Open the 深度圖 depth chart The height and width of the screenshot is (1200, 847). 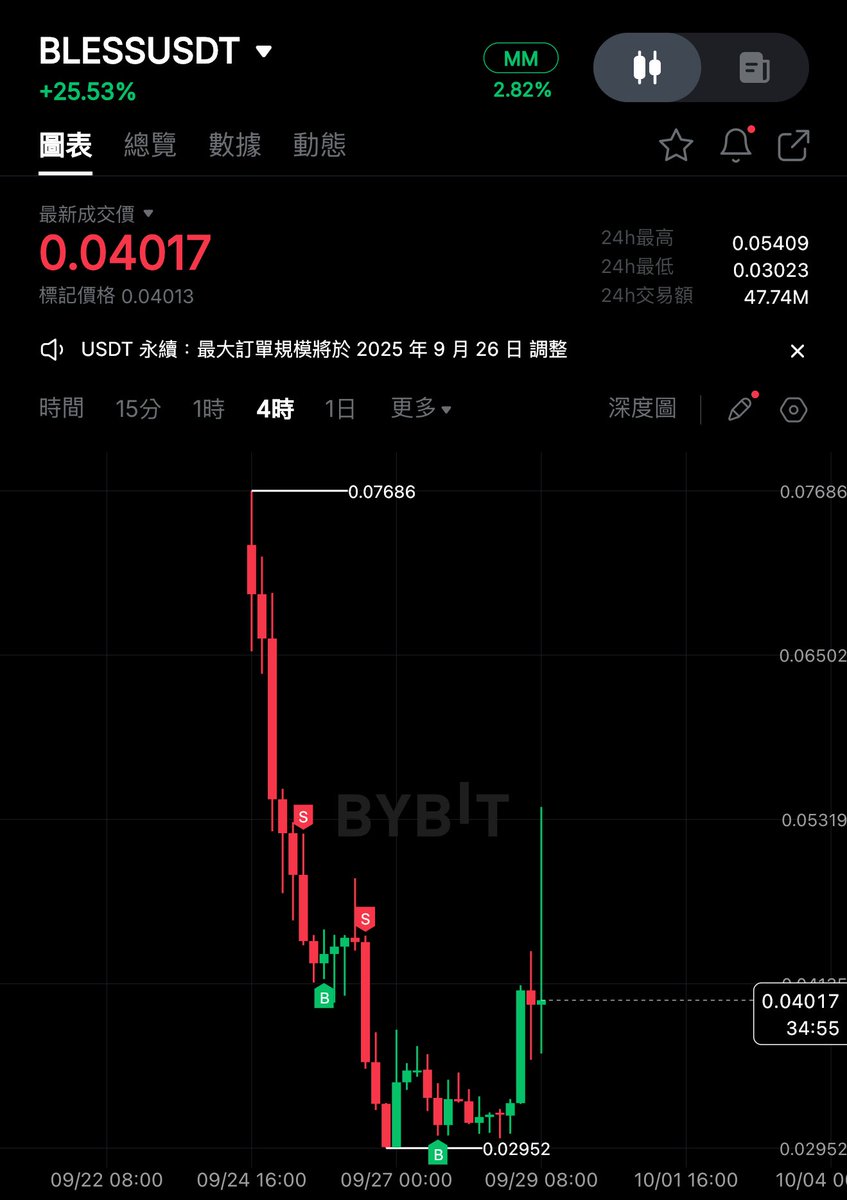[642, 408]
